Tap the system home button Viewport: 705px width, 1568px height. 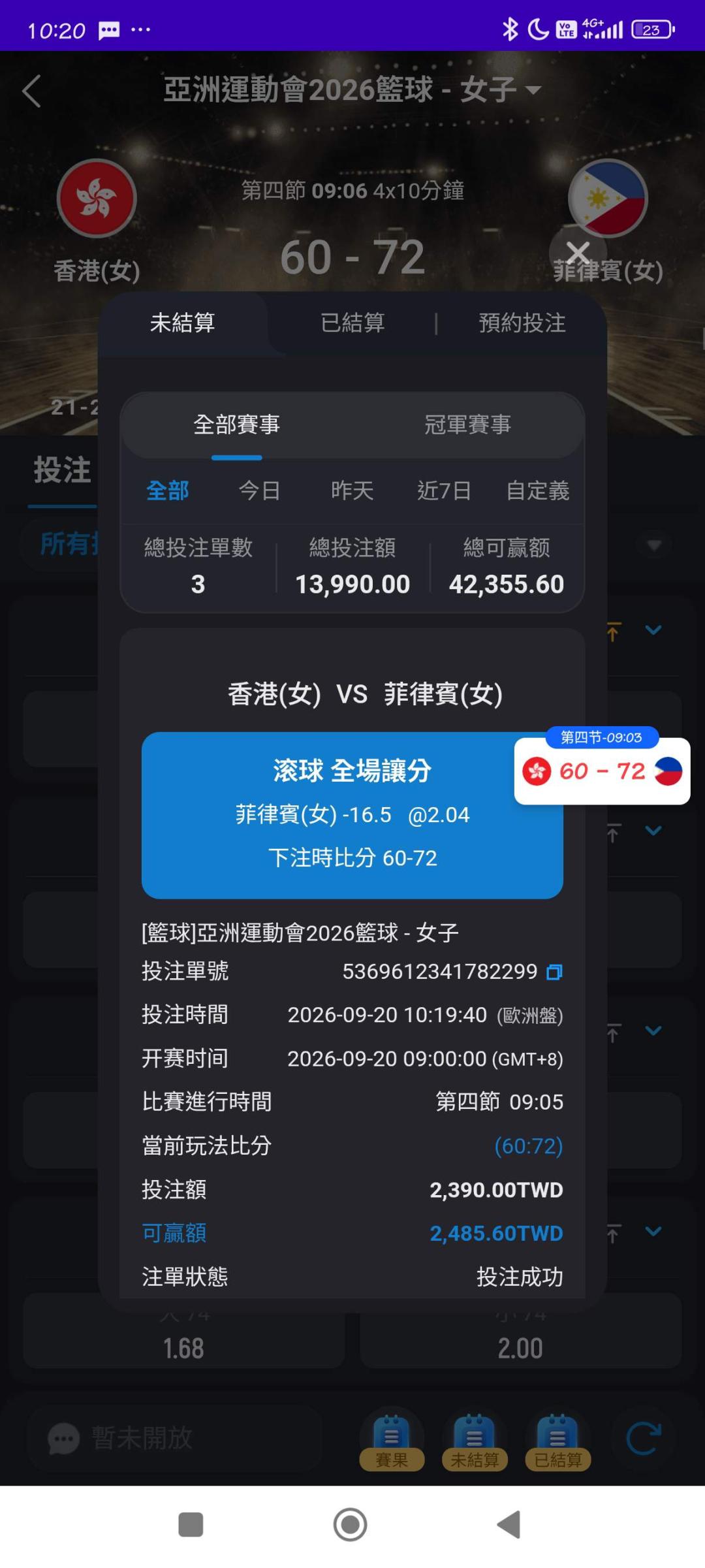[351, 1525]
